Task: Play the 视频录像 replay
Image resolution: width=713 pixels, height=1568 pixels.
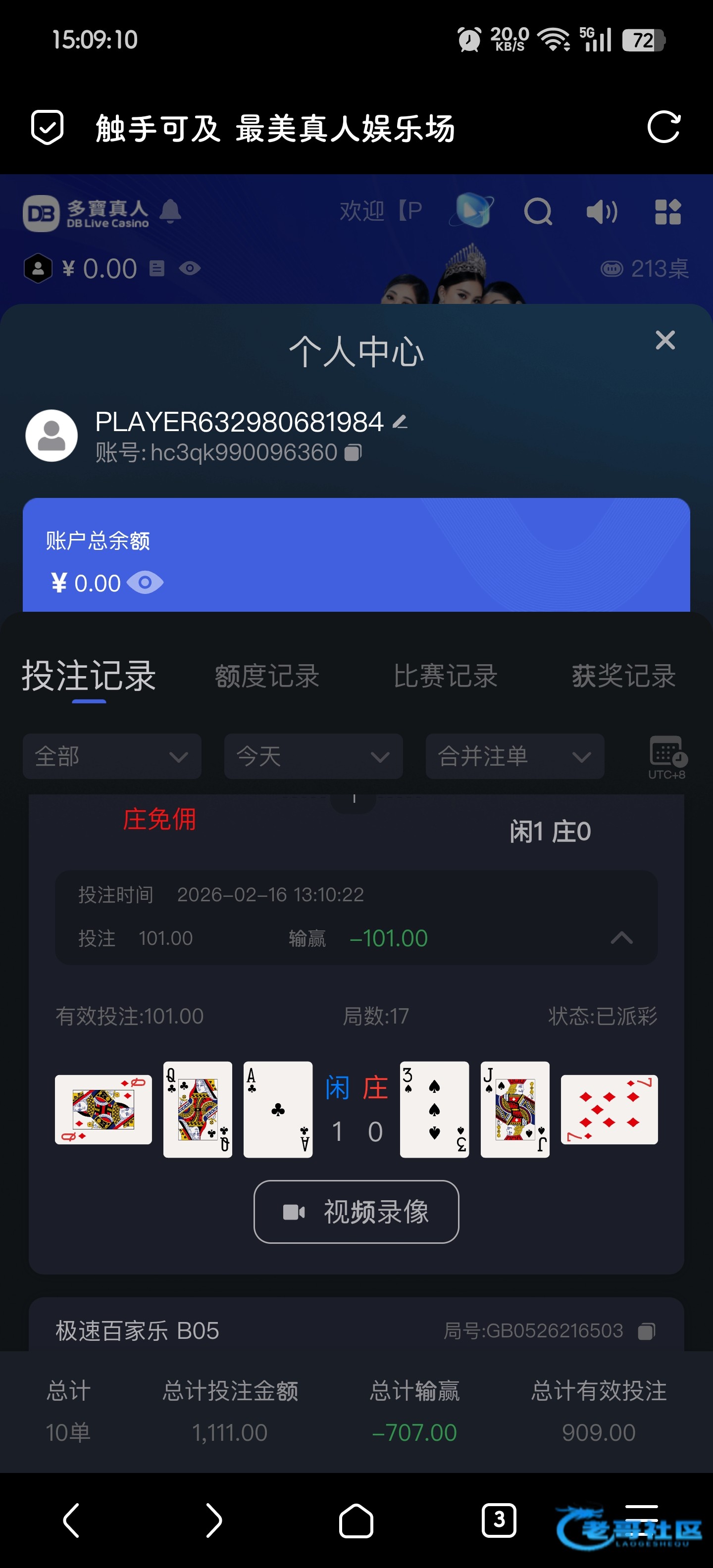Action: (356, 1211)
